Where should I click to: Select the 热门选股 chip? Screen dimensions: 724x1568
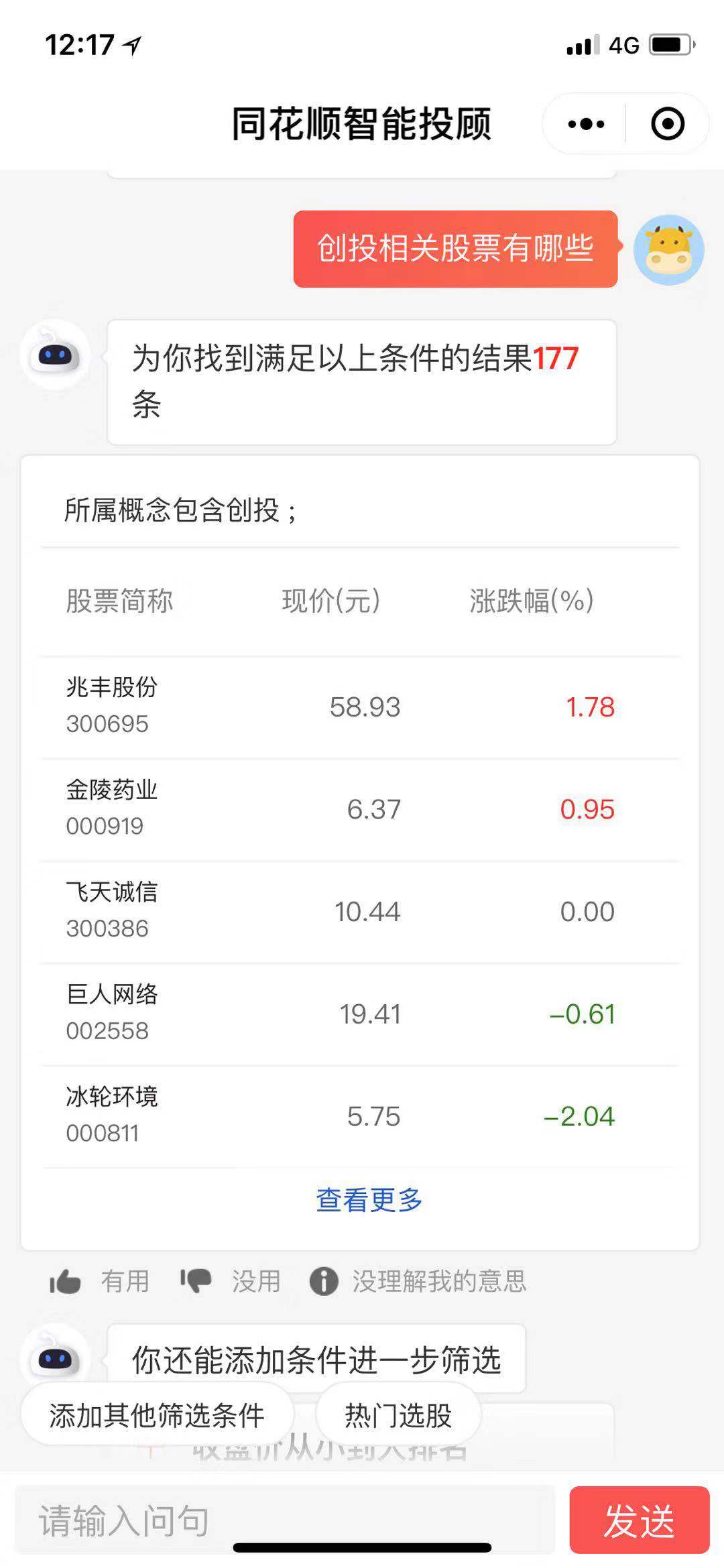(398, 1415)
